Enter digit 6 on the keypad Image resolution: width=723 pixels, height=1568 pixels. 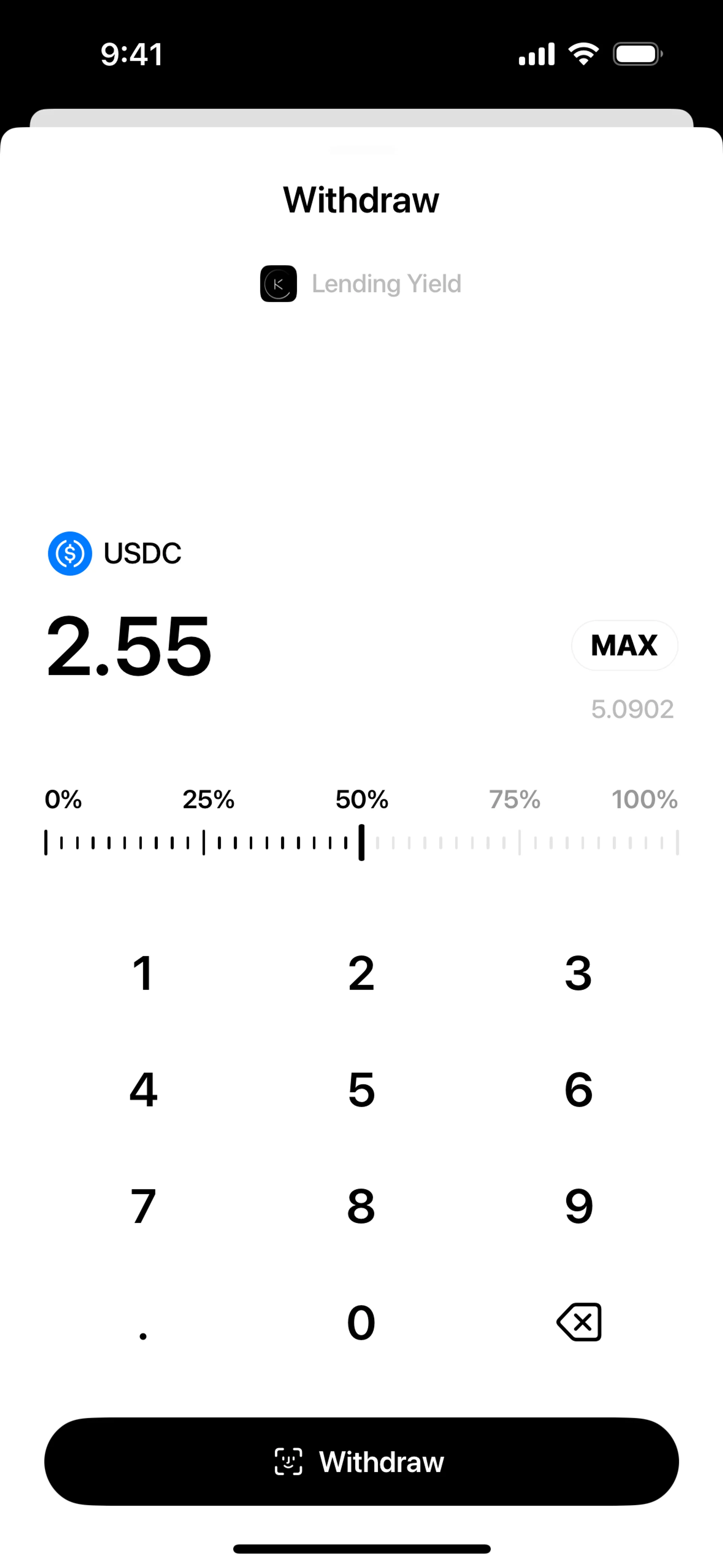click(578, 1090)
